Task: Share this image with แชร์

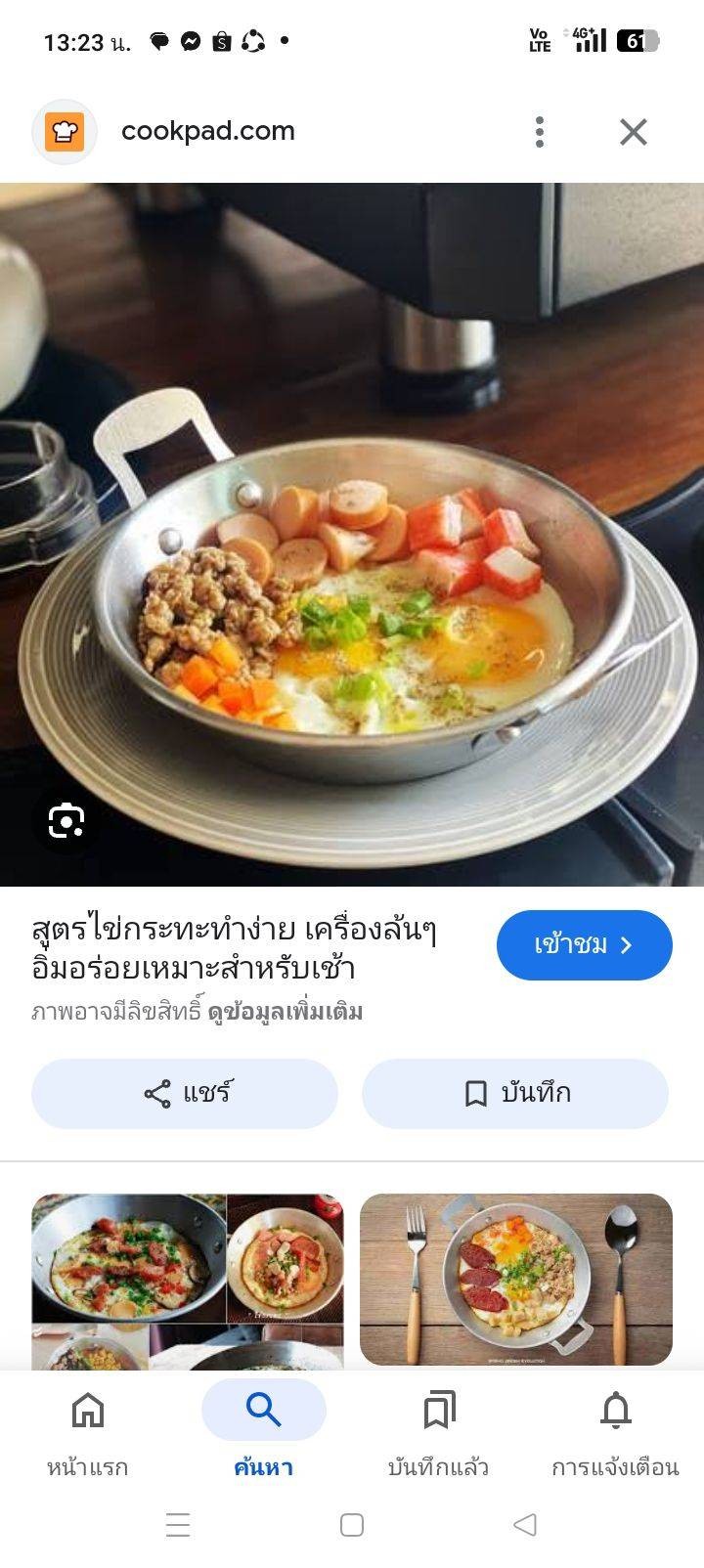Action: (185, 1093)
